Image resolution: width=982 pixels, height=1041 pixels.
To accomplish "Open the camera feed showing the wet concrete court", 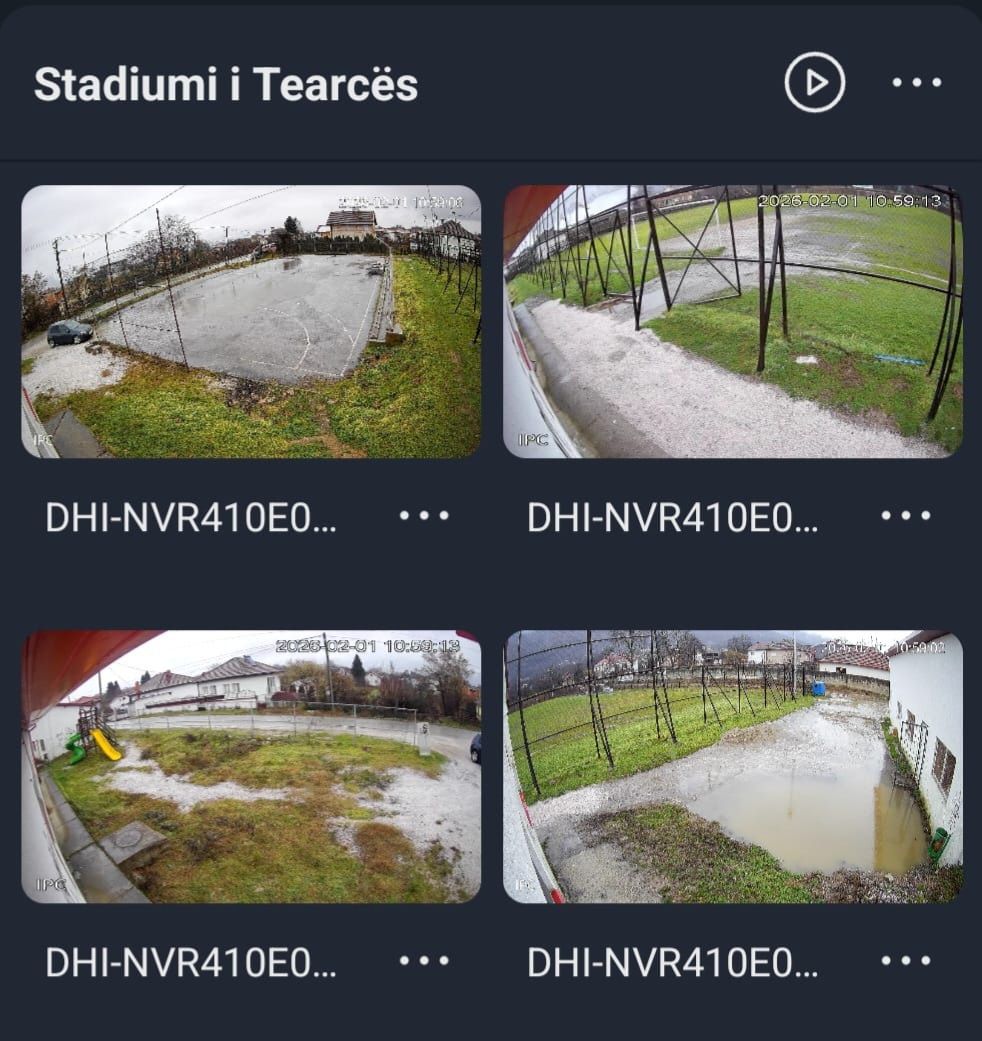I will click(251, 321).
